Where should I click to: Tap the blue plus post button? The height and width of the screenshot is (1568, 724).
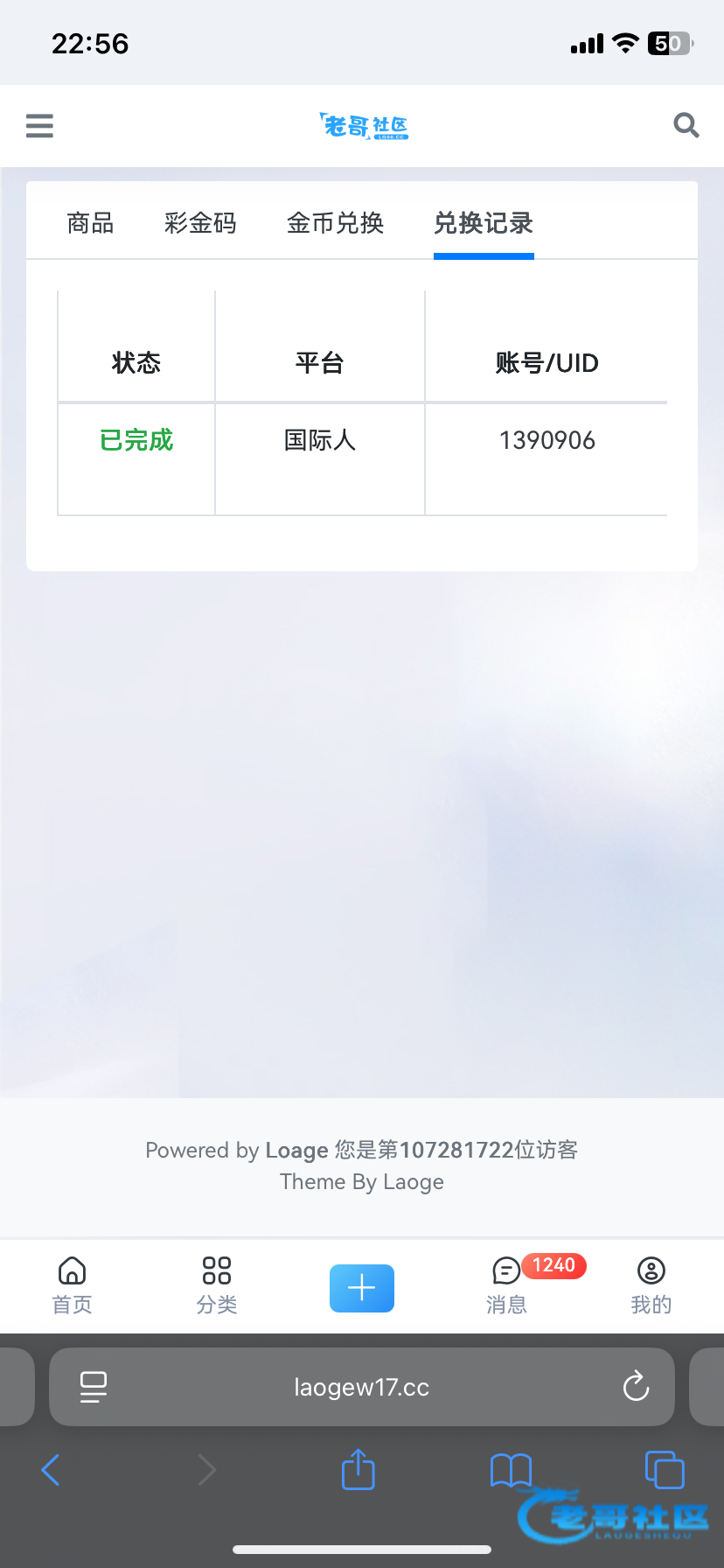click(x=362, y=1288)
